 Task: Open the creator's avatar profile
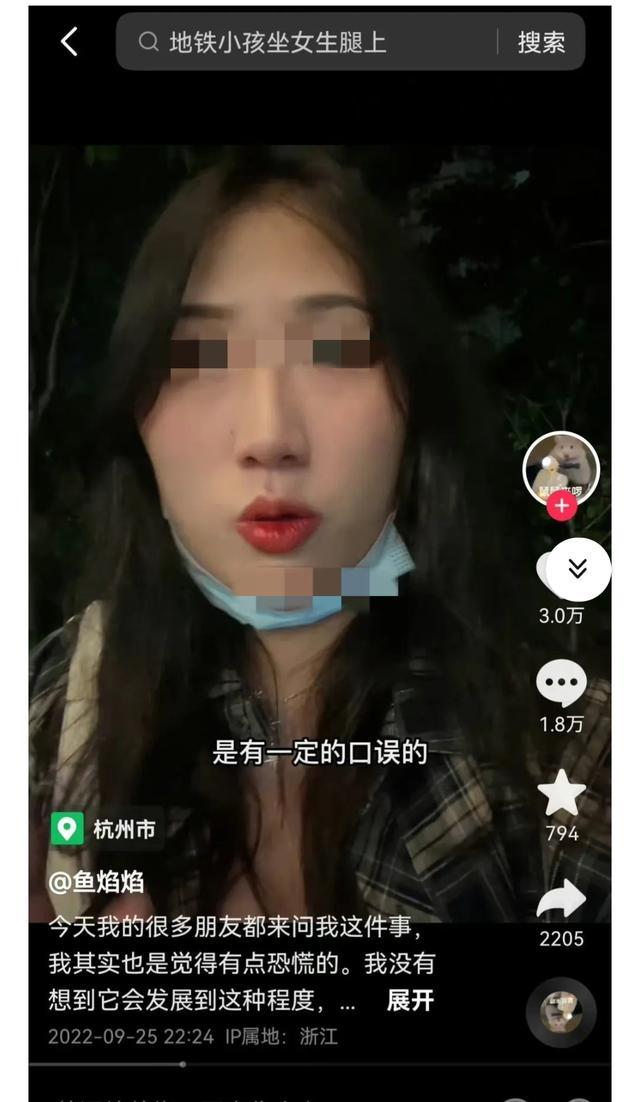(561, 467)
